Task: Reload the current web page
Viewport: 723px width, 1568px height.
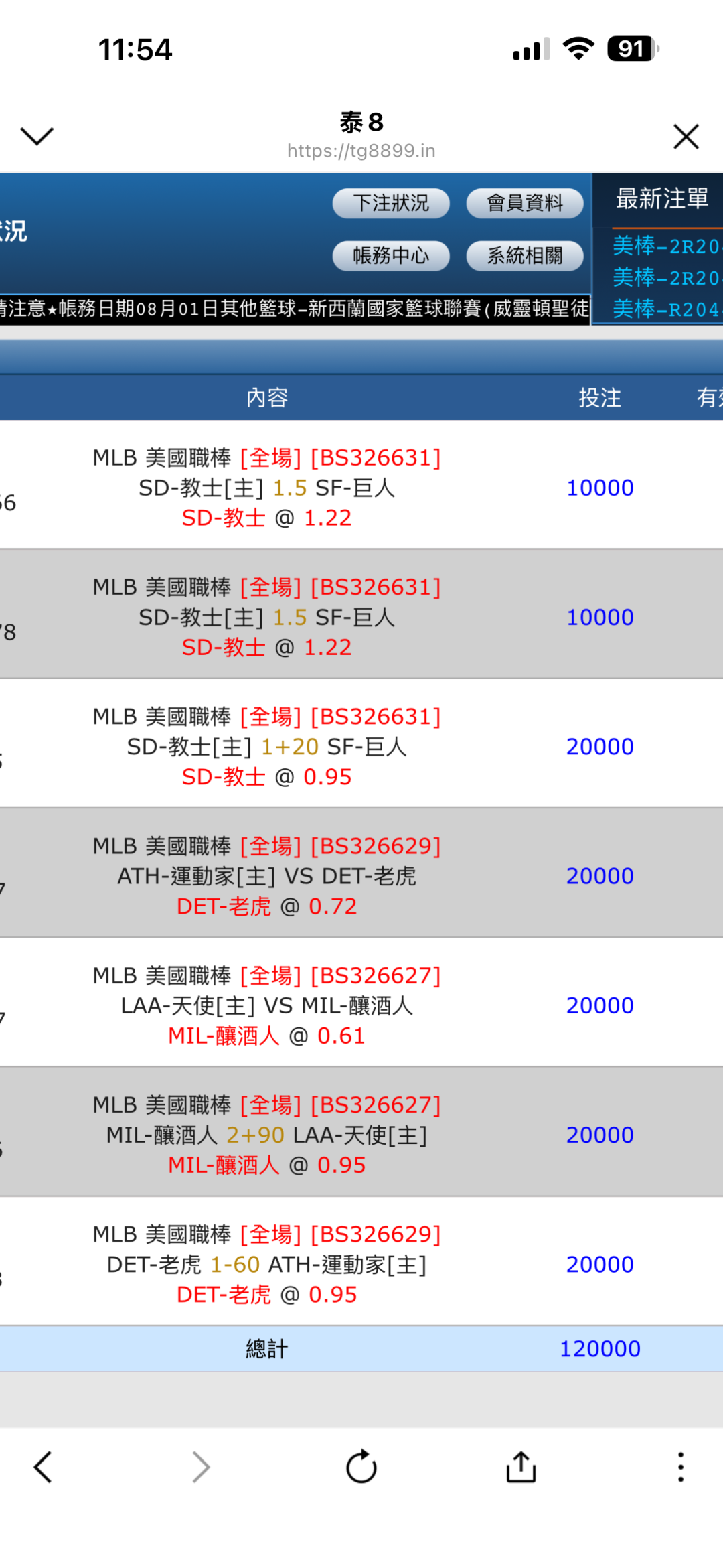Action: [361, 1467]
